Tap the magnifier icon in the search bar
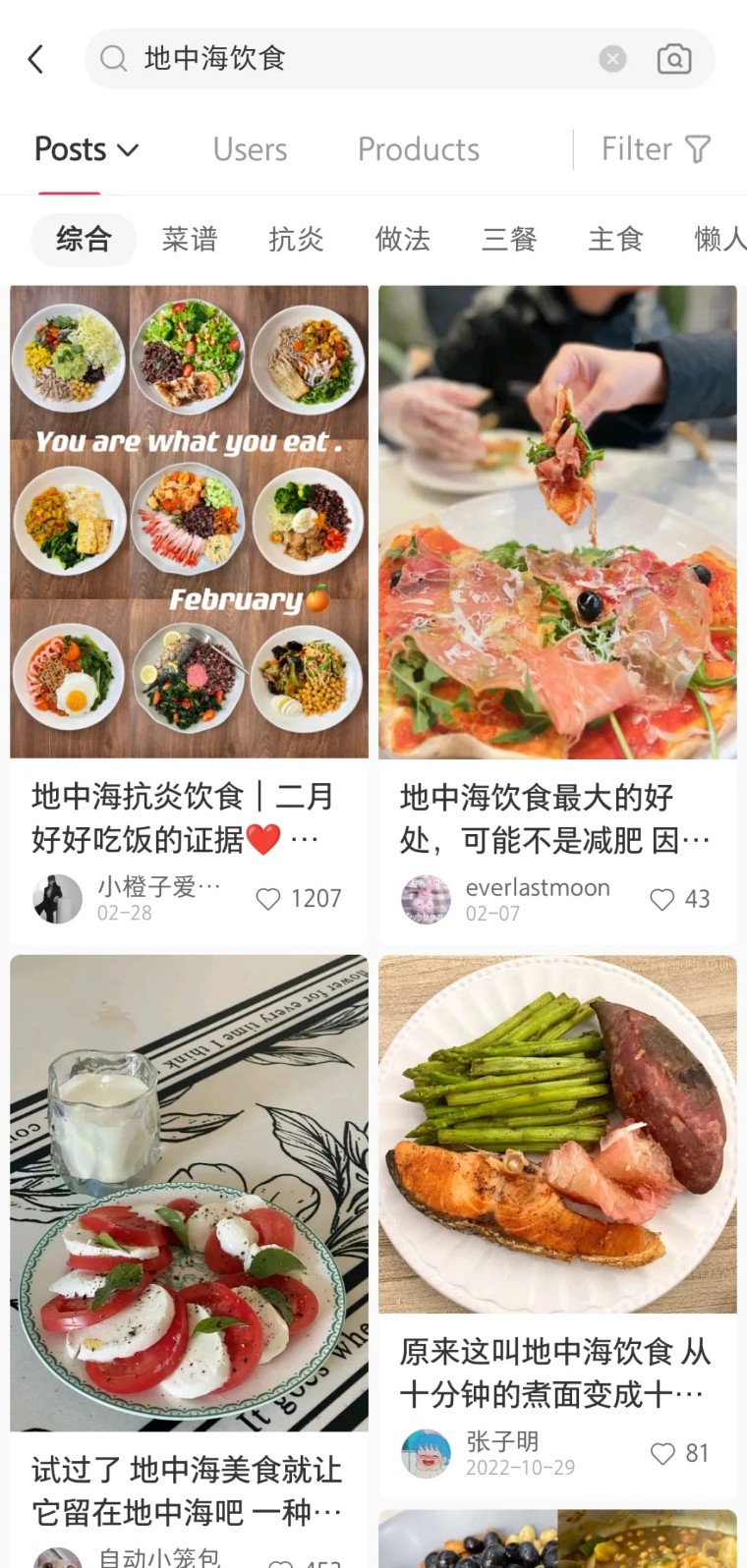 112,59
